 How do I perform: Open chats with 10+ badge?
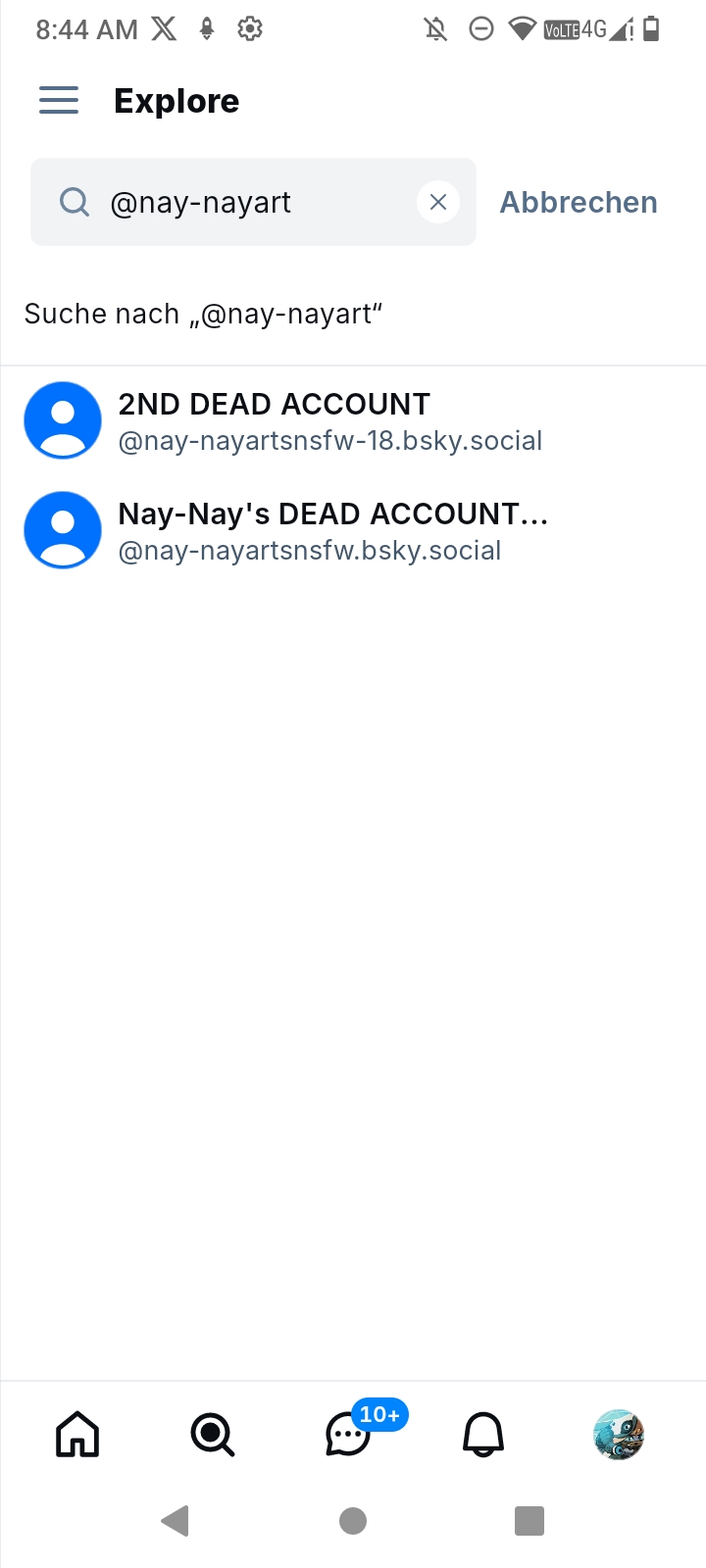click(x=349, y=1436)
